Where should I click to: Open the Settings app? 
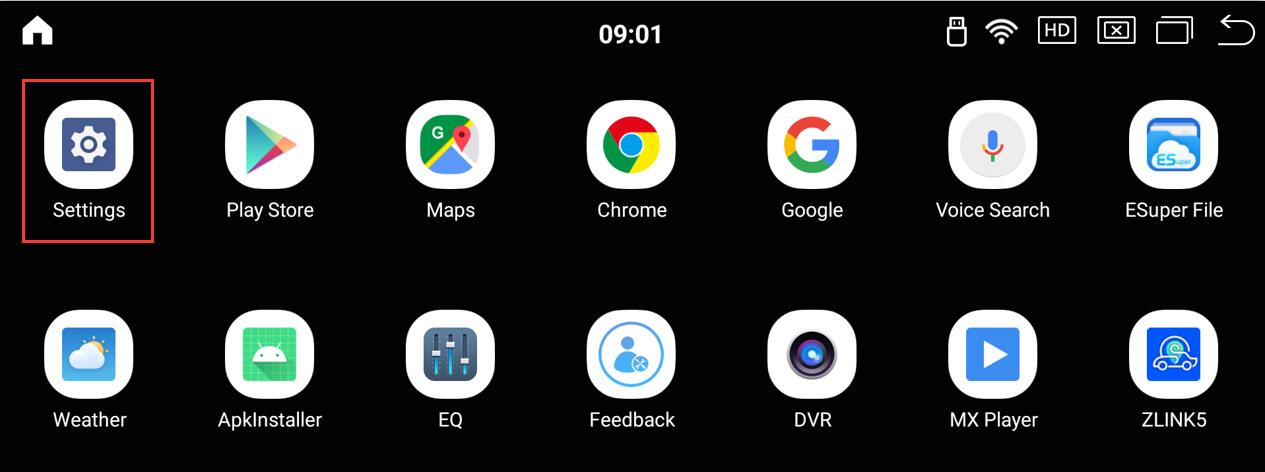pos(89,145)
